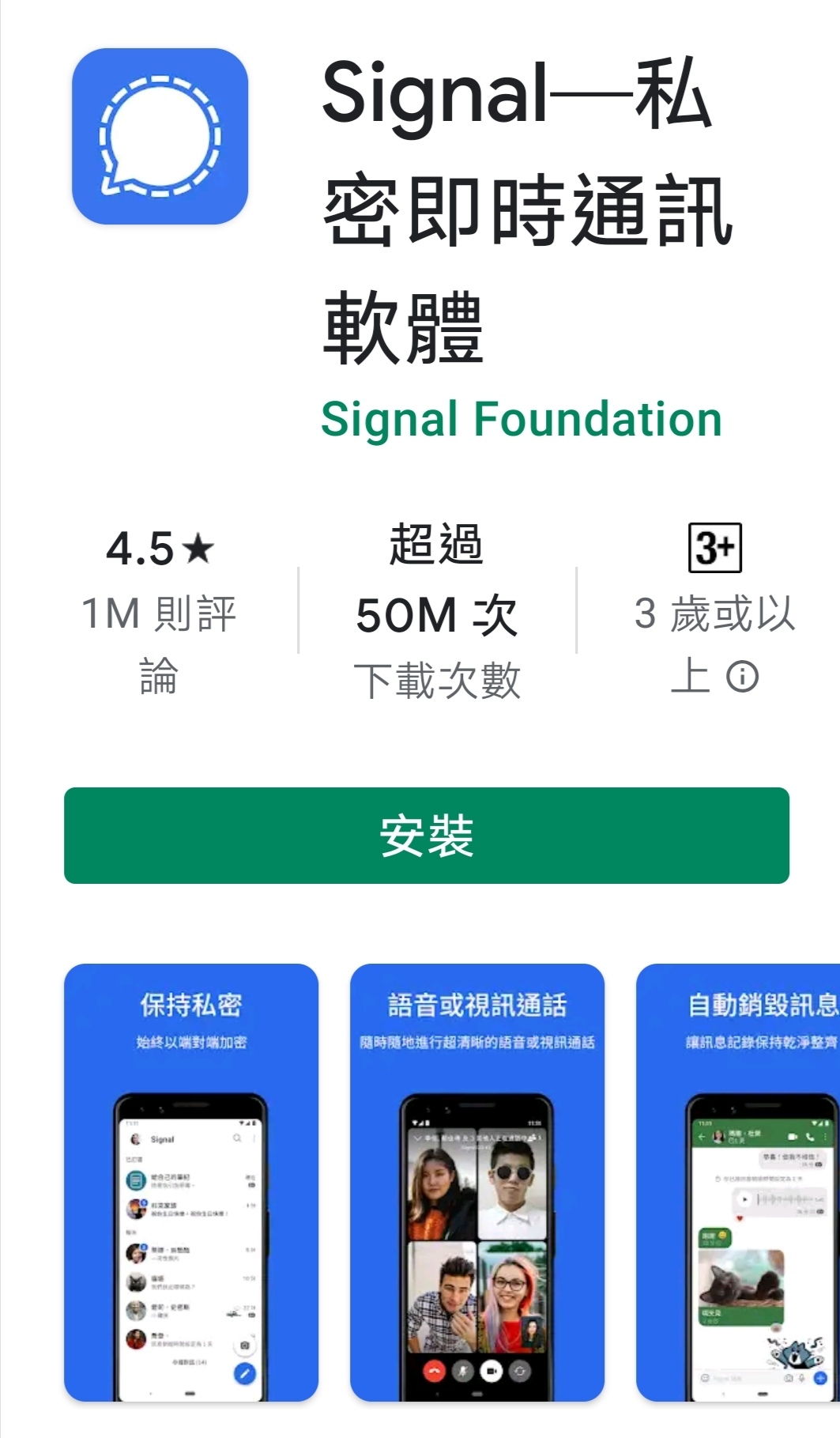
Task: Open the 3 歲或以上 rating info icon
Action: (742, 677)
